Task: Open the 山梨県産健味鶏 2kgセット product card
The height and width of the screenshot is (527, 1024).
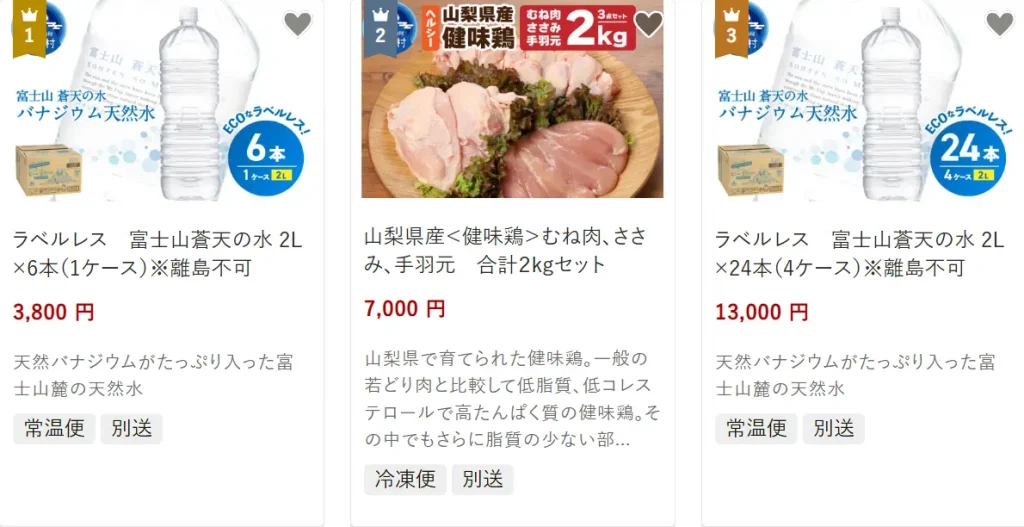Action: pyautogui.click(x=505, y=250)
